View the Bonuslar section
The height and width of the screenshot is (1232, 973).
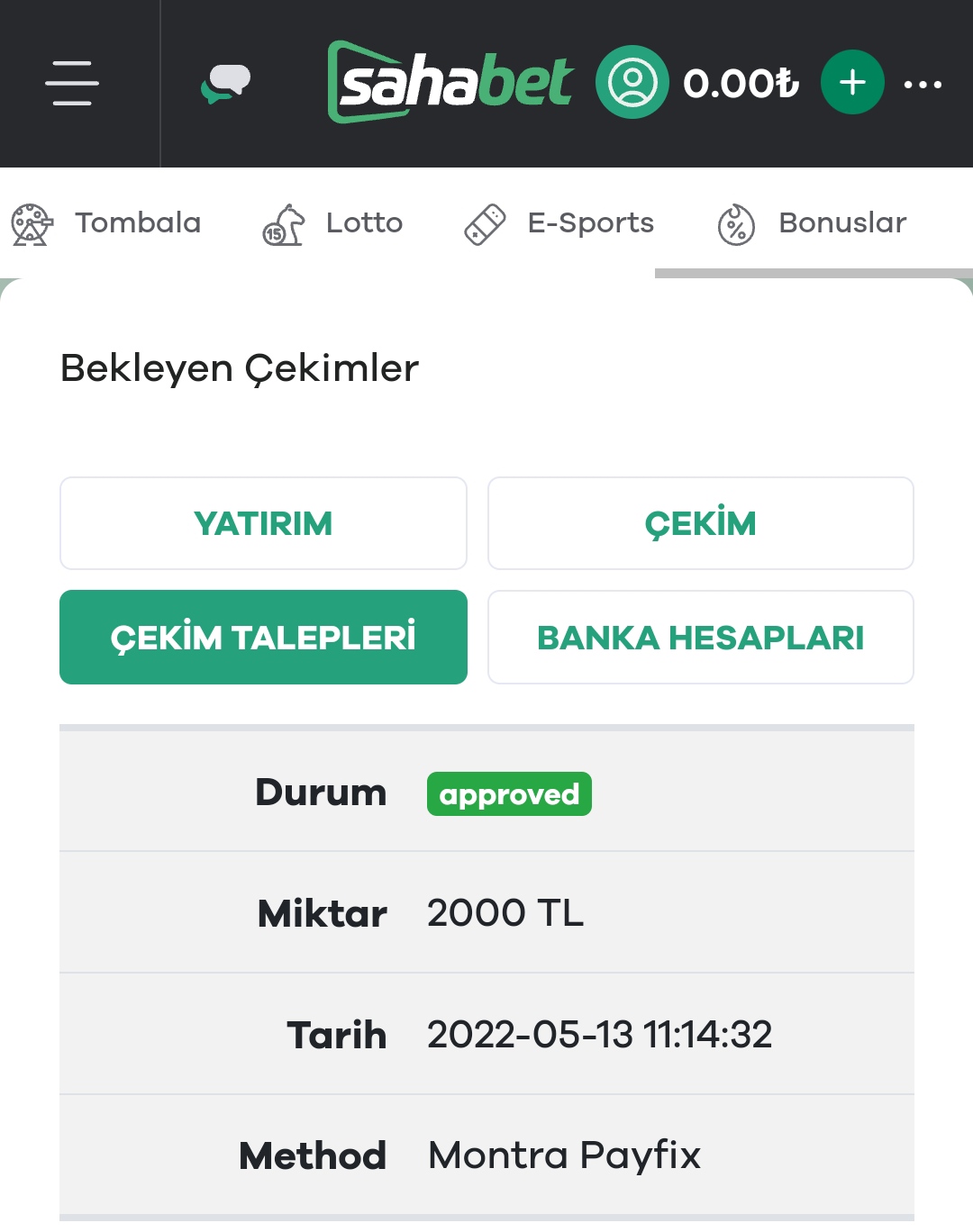[813, 223]
